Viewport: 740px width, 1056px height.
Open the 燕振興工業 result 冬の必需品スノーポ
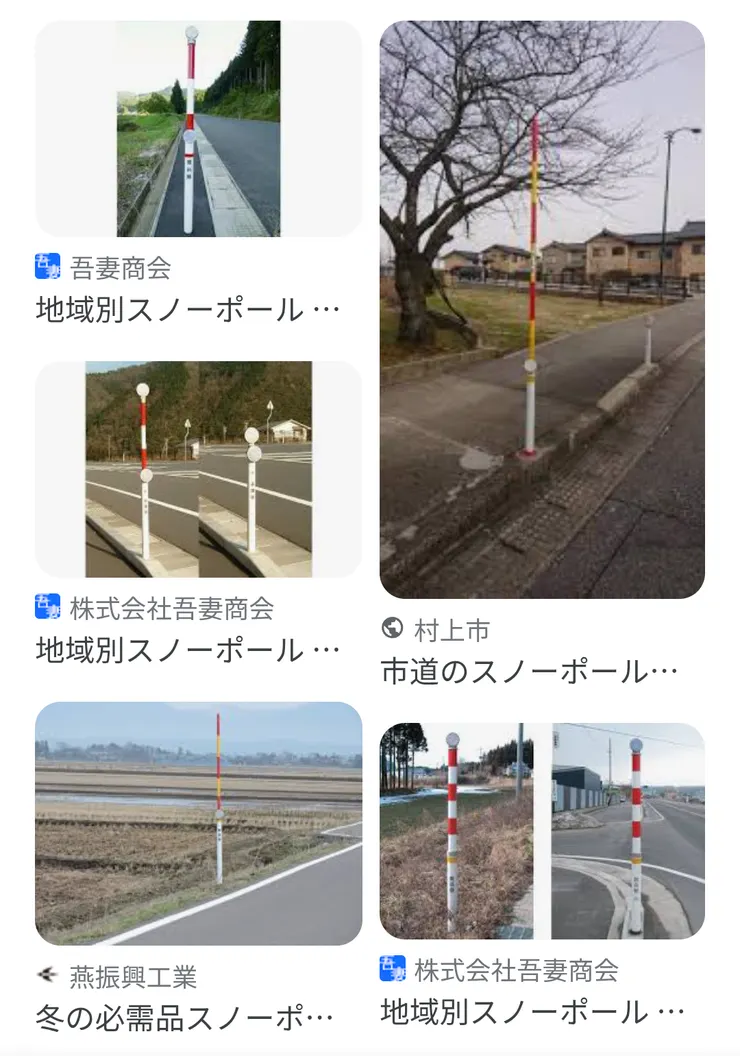(x=198, y=823)
